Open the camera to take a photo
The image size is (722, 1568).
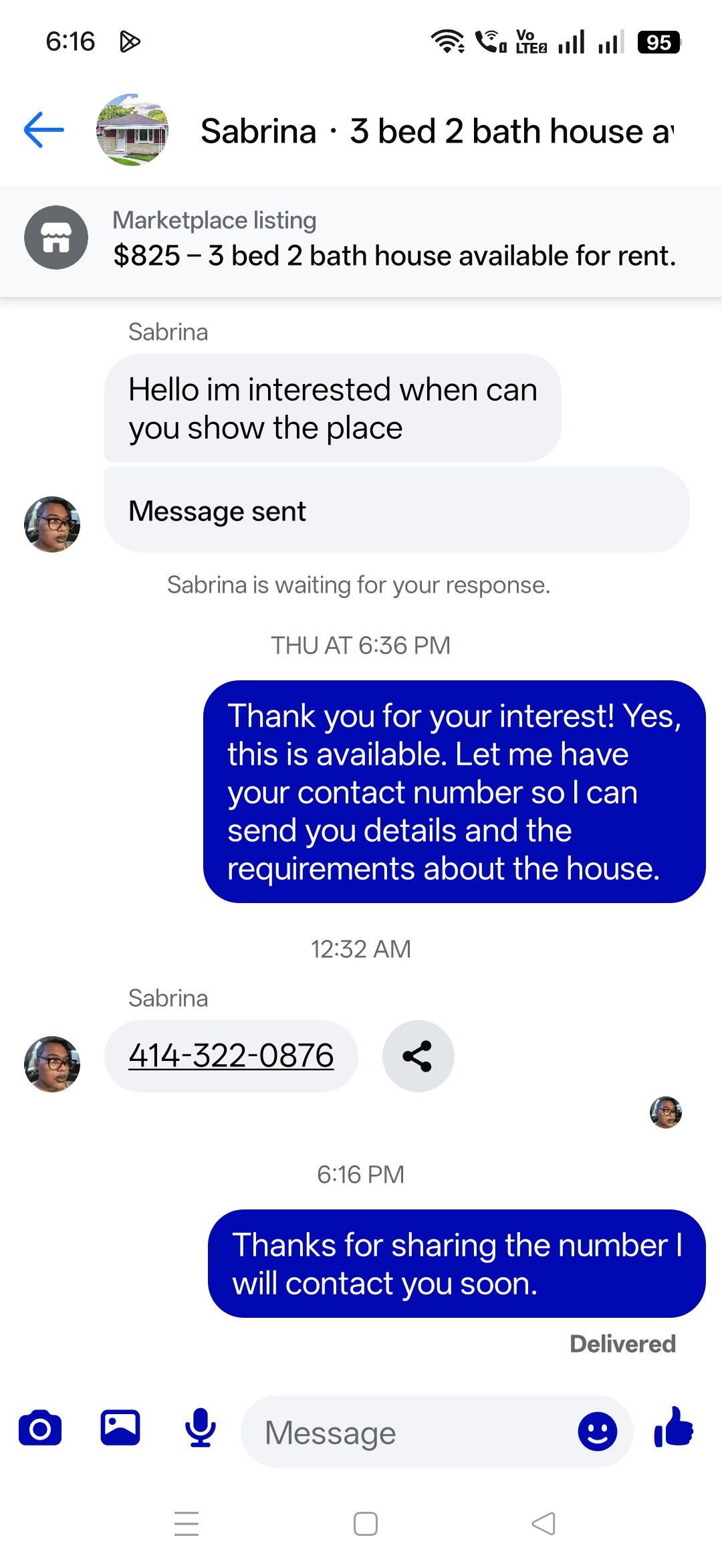[40, 1428]
